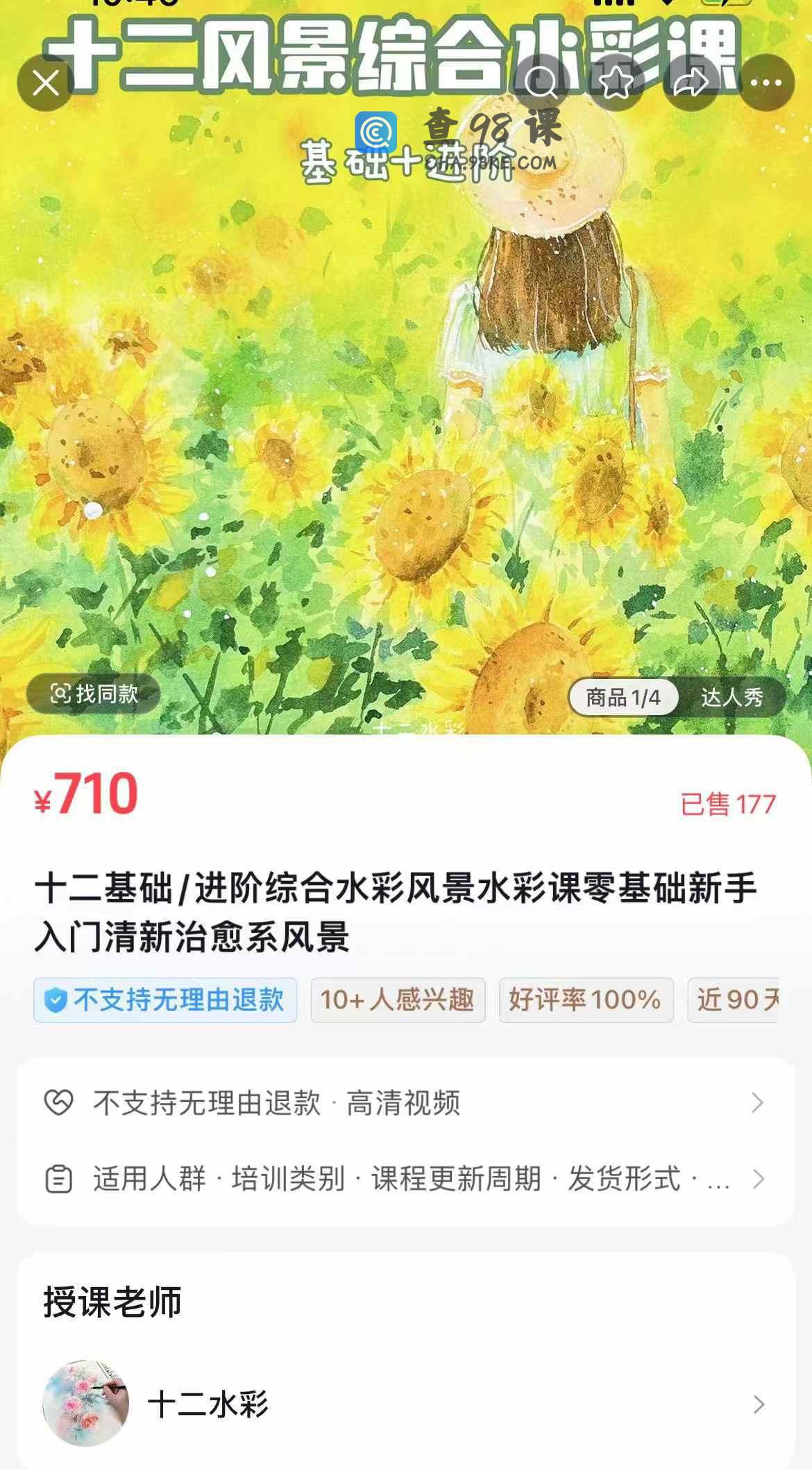Switch to the 达人秀 tab
Viewport: 812px width, 1469px height.
(x=731, y=697)
